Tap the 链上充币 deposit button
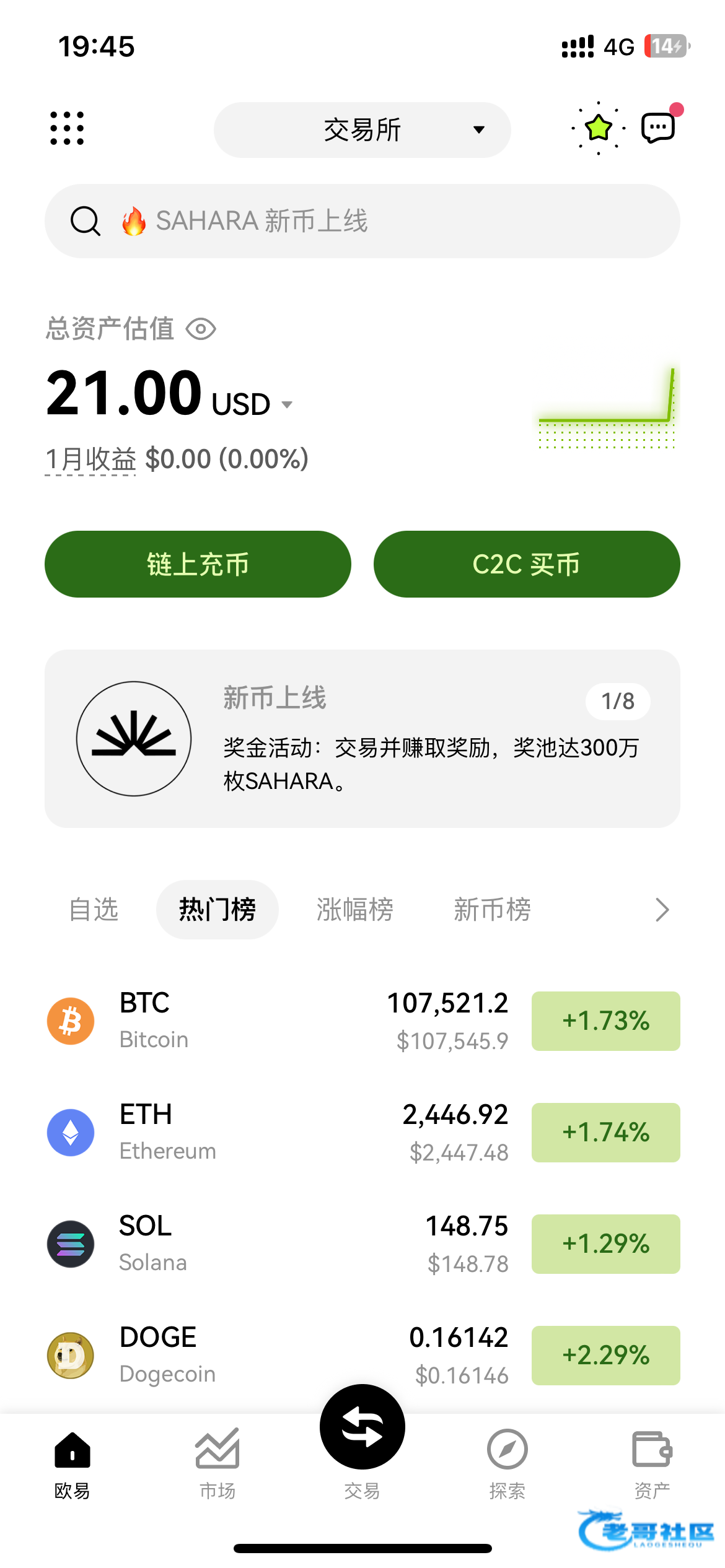 198,564
